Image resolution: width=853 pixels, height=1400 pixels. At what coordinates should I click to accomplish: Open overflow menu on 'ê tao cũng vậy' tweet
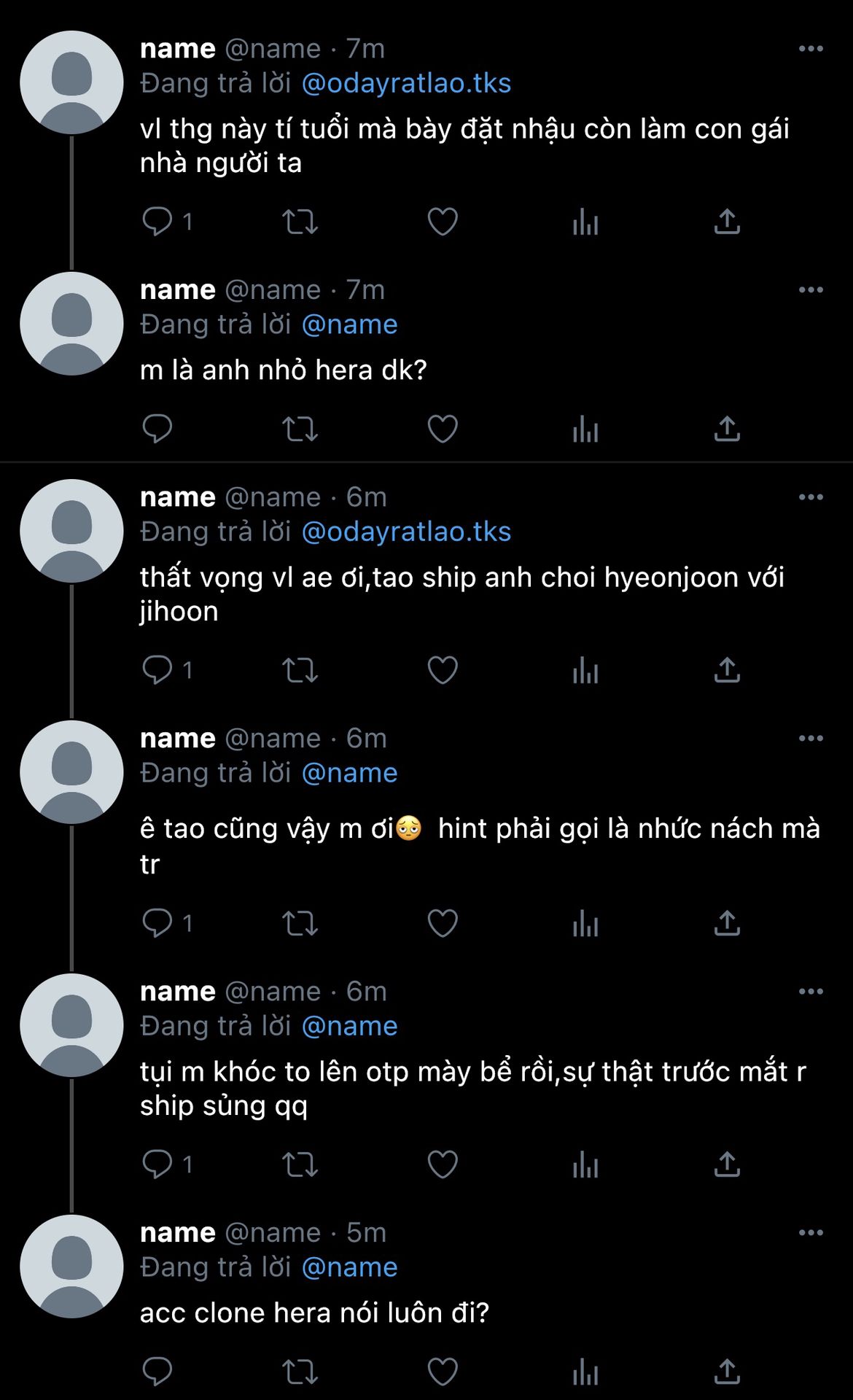click(811, 739)
